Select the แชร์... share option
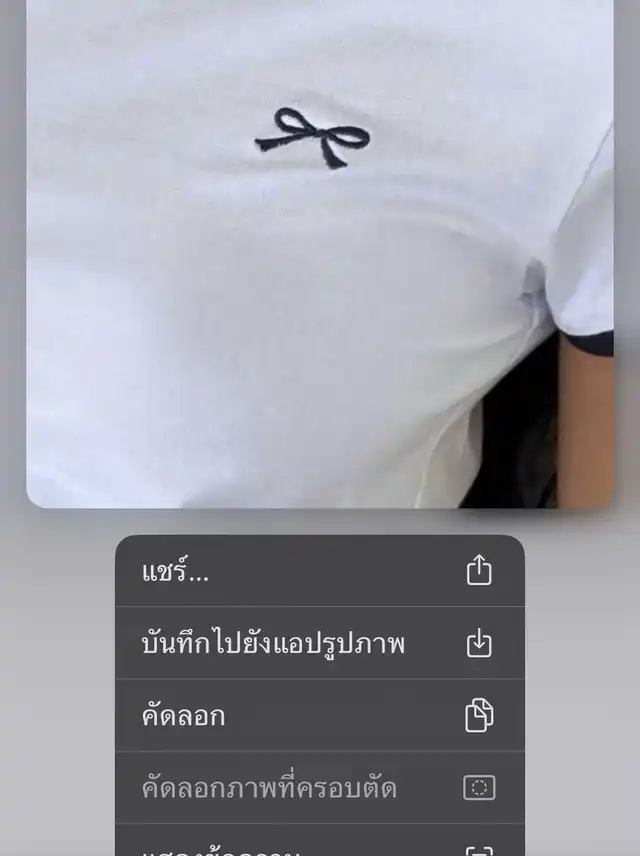Image resolution: width=640 pixels, height=856 pixels. click(319, 571)
